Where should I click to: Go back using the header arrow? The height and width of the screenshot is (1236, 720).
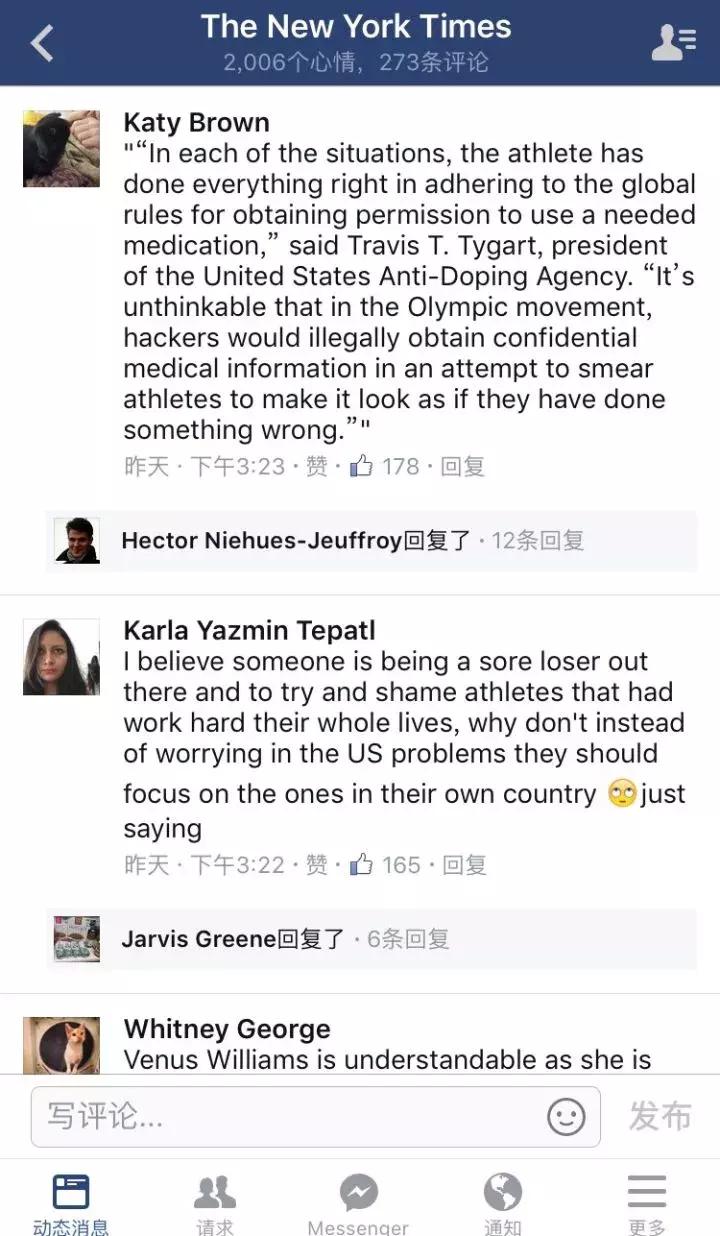point(41,43)
